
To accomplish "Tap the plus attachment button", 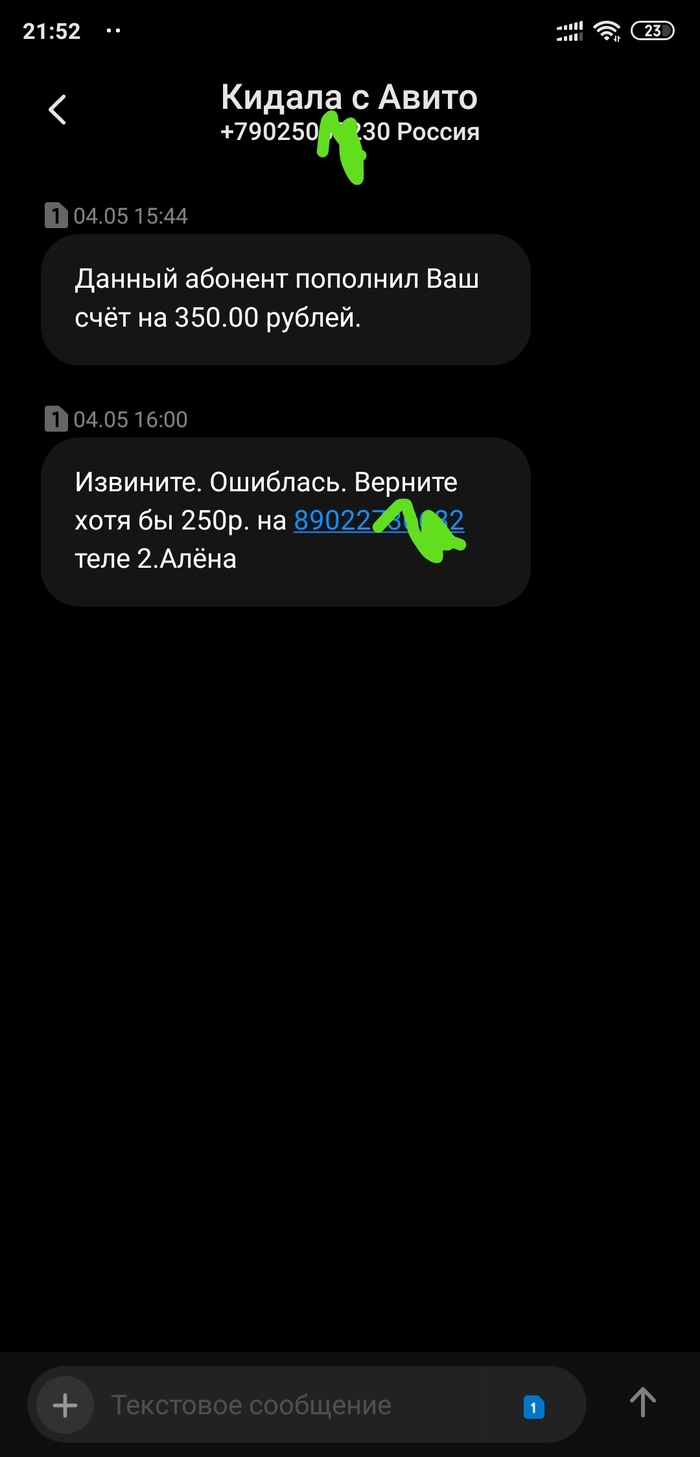I will (x=65, y=1405).
